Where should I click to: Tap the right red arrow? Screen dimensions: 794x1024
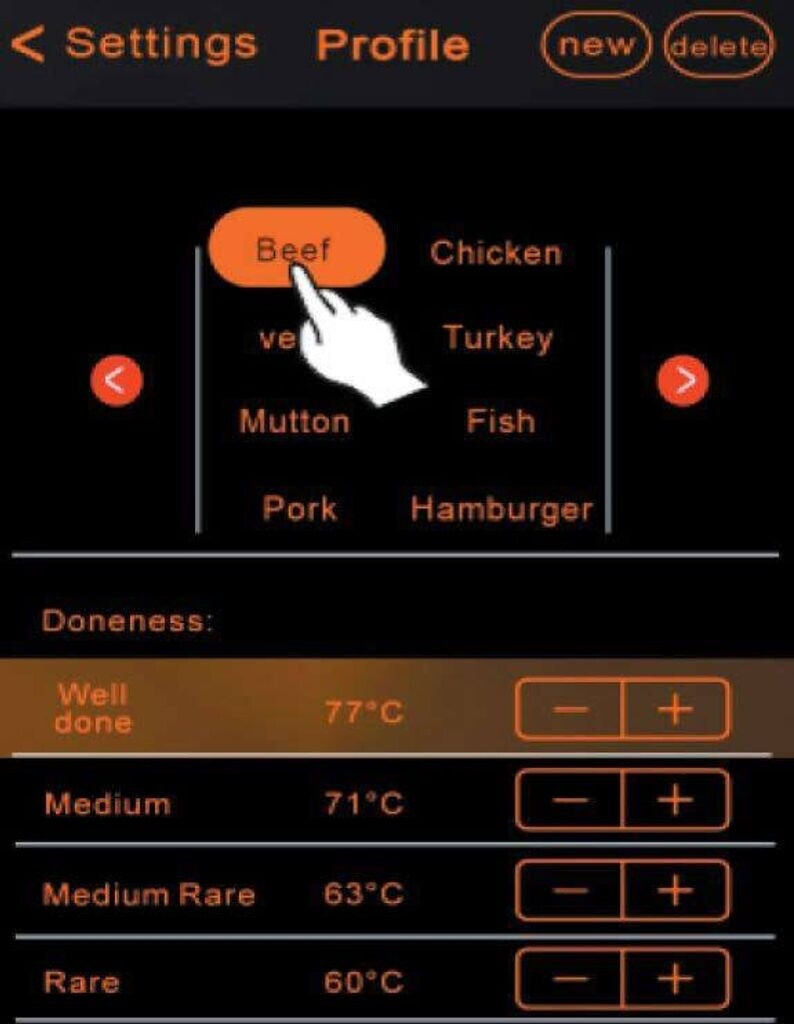tap(683, 381)
